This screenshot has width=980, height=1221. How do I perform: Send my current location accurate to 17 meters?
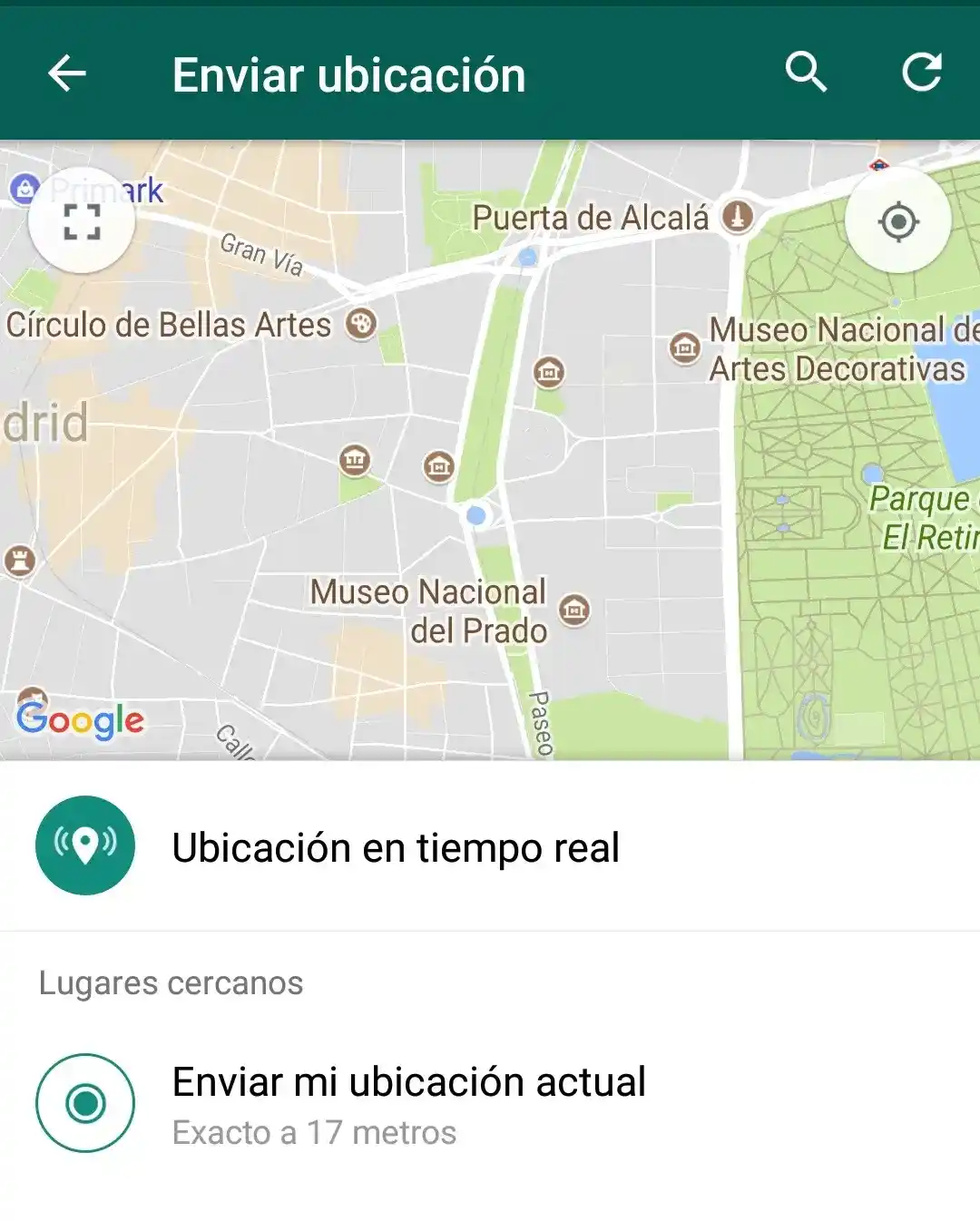[x=408, y=1081]
